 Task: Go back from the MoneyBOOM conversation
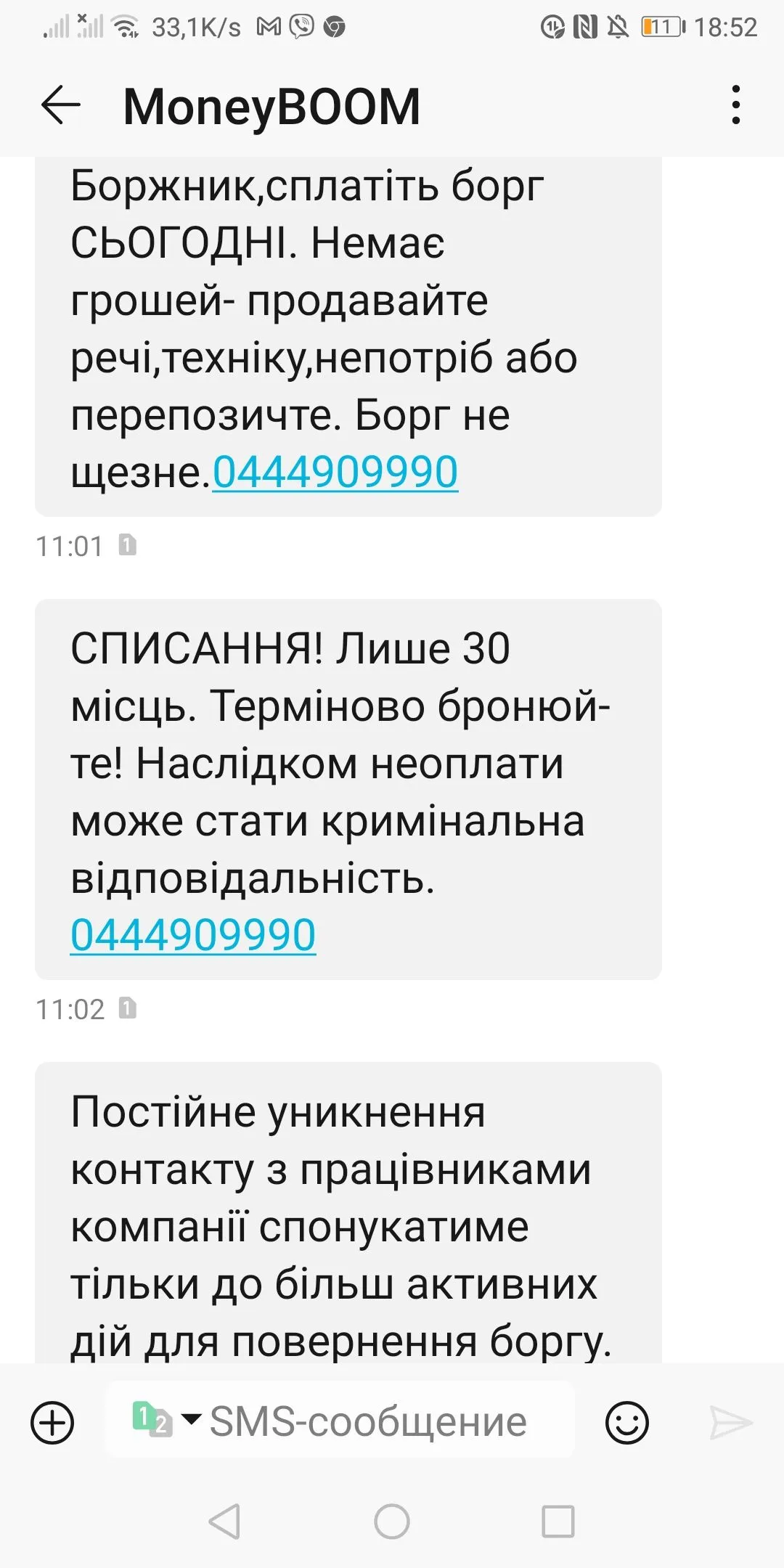(60, 106)
